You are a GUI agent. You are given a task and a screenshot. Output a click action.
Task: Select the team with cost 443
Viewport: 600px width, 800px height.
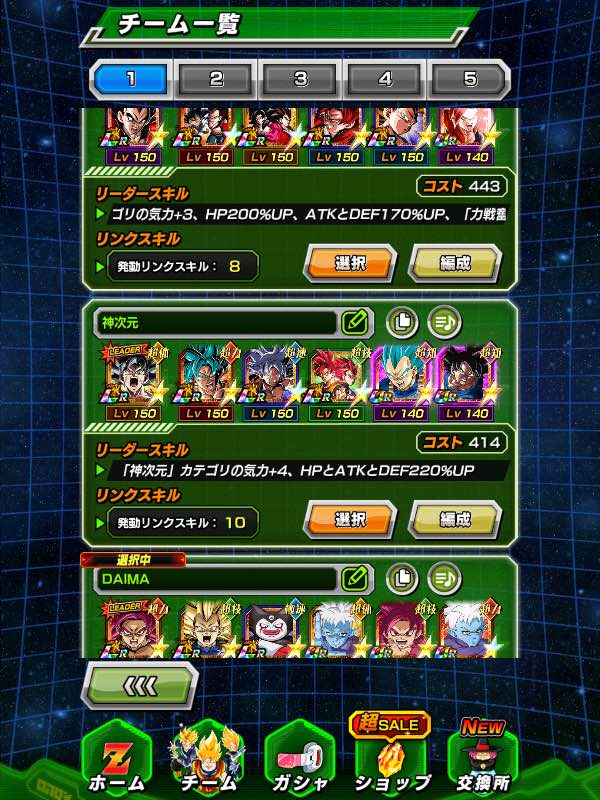point(350,263)
